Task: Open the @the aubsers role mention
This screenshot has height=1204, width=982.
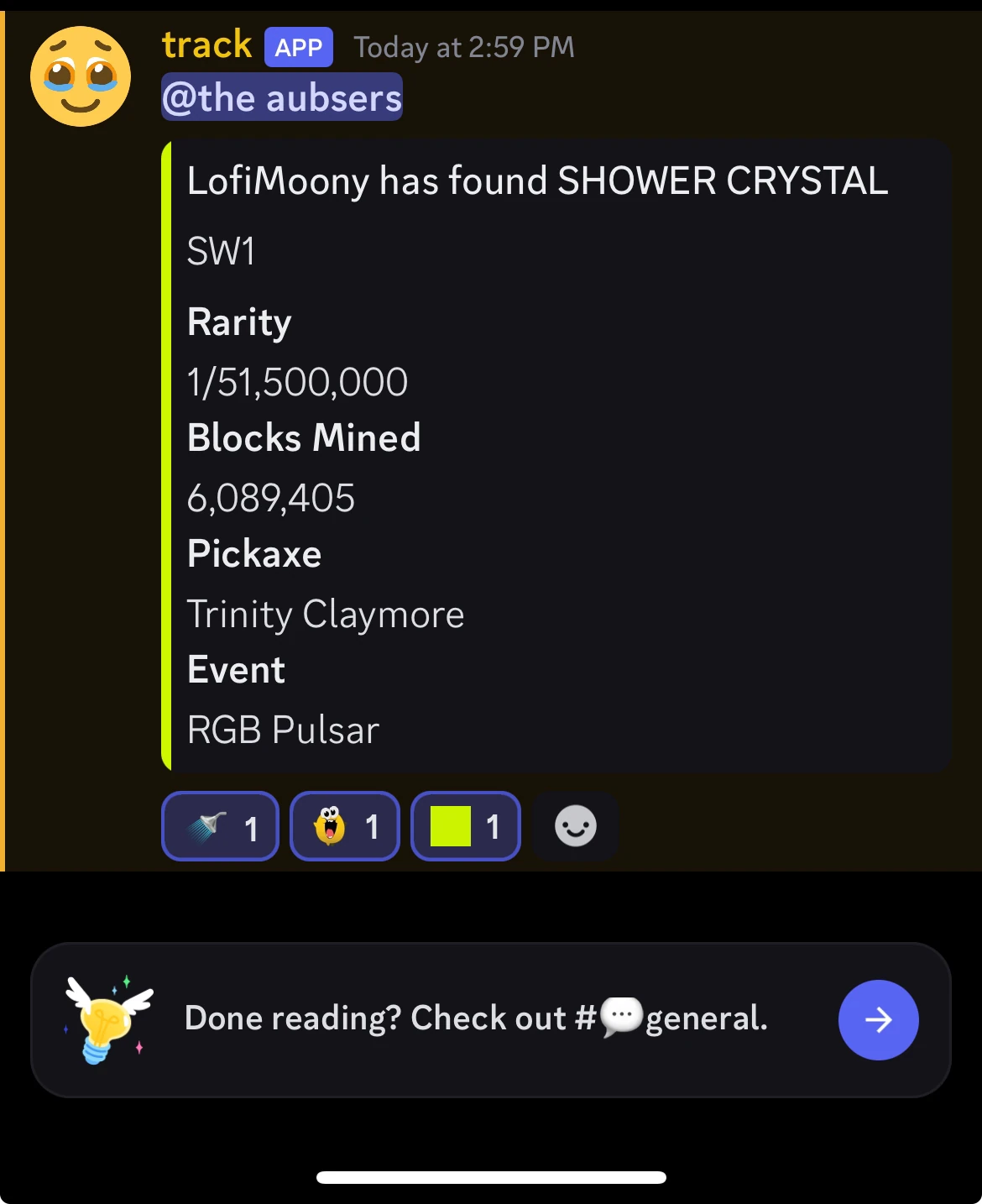Action: (x=282, y=98)
